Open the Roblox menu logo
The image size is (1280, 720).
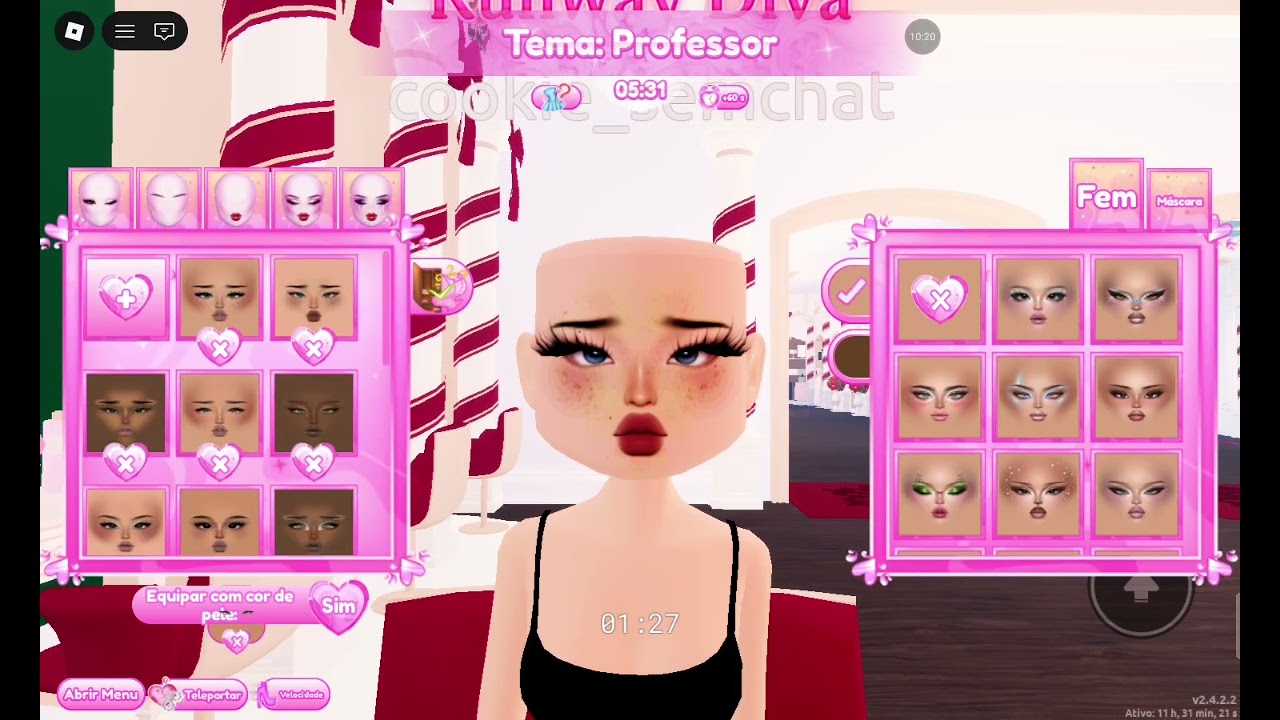(x=74, y=32)
